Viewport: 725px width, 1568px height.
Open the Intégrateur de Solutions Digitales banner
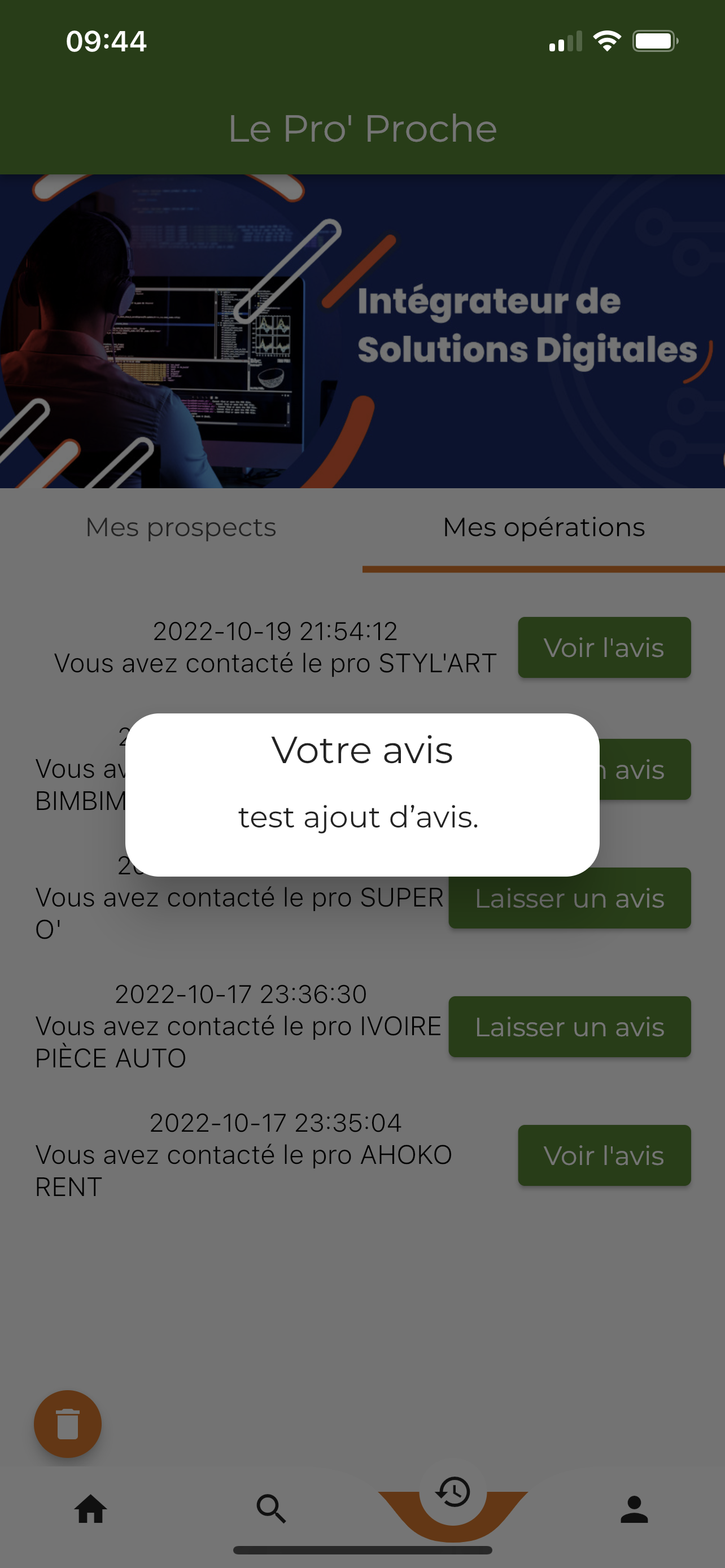point(362,331)
